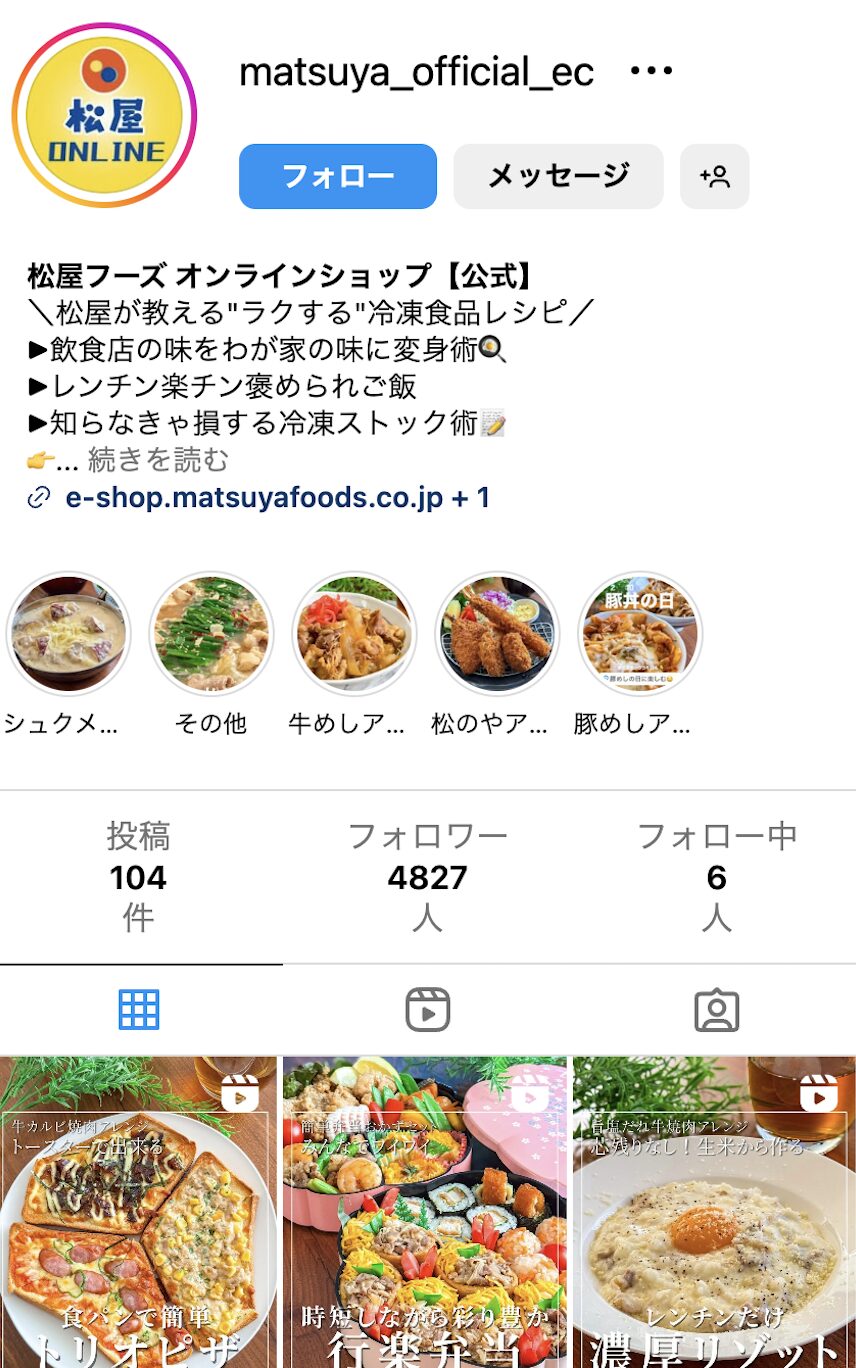
Task: View the 松屋 ONLINE profile story
Action: (104, 115)
